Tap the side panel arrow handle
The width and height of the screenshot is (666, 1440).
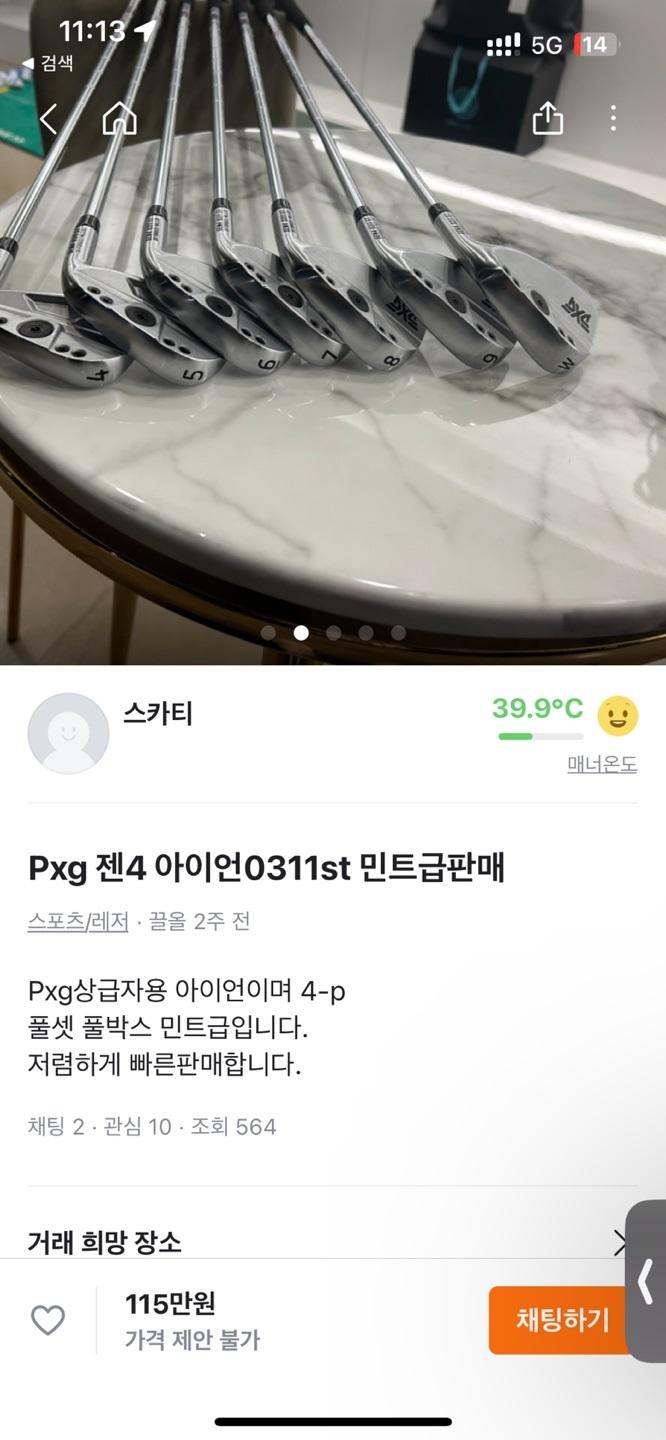coord(646,1282)
